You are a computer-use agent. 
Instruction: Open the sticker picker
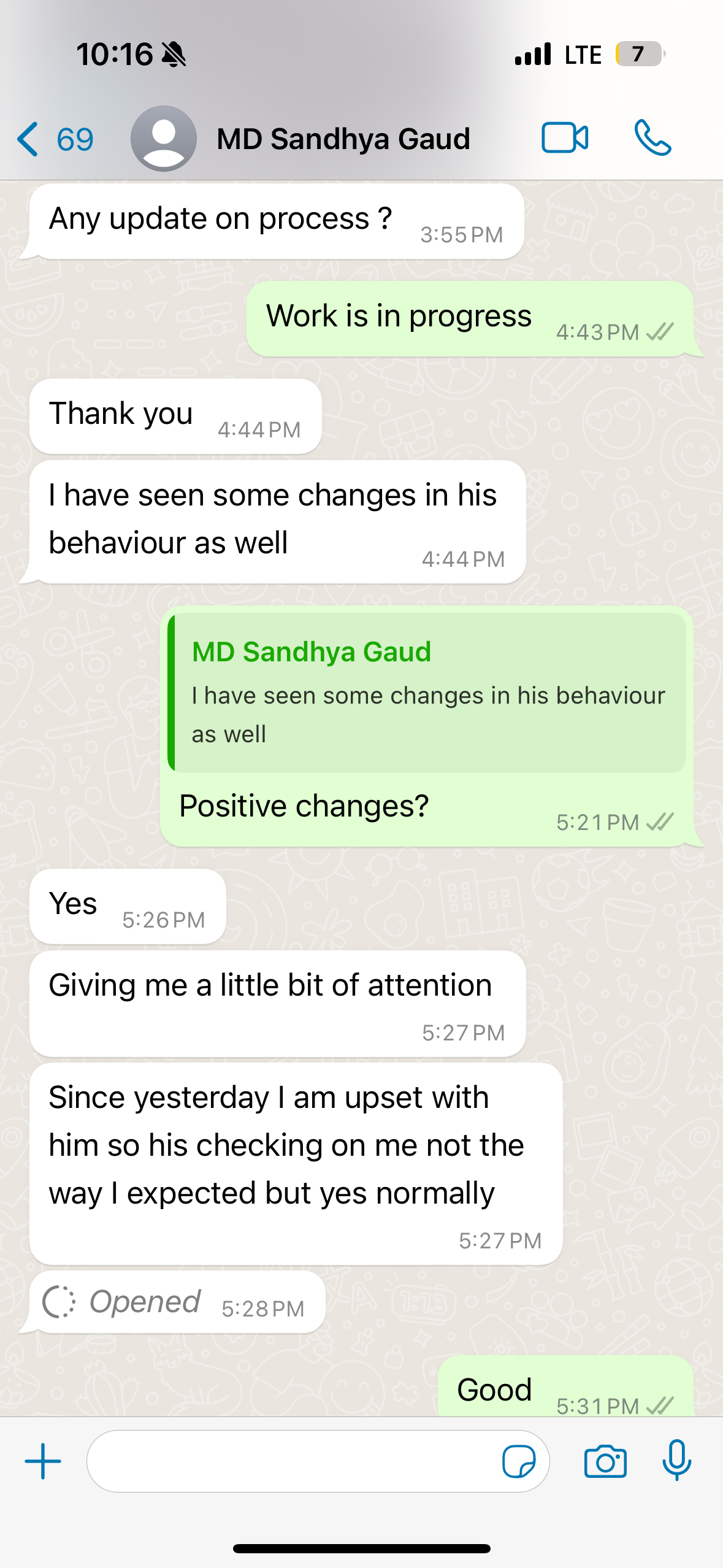coord(518,1461)
